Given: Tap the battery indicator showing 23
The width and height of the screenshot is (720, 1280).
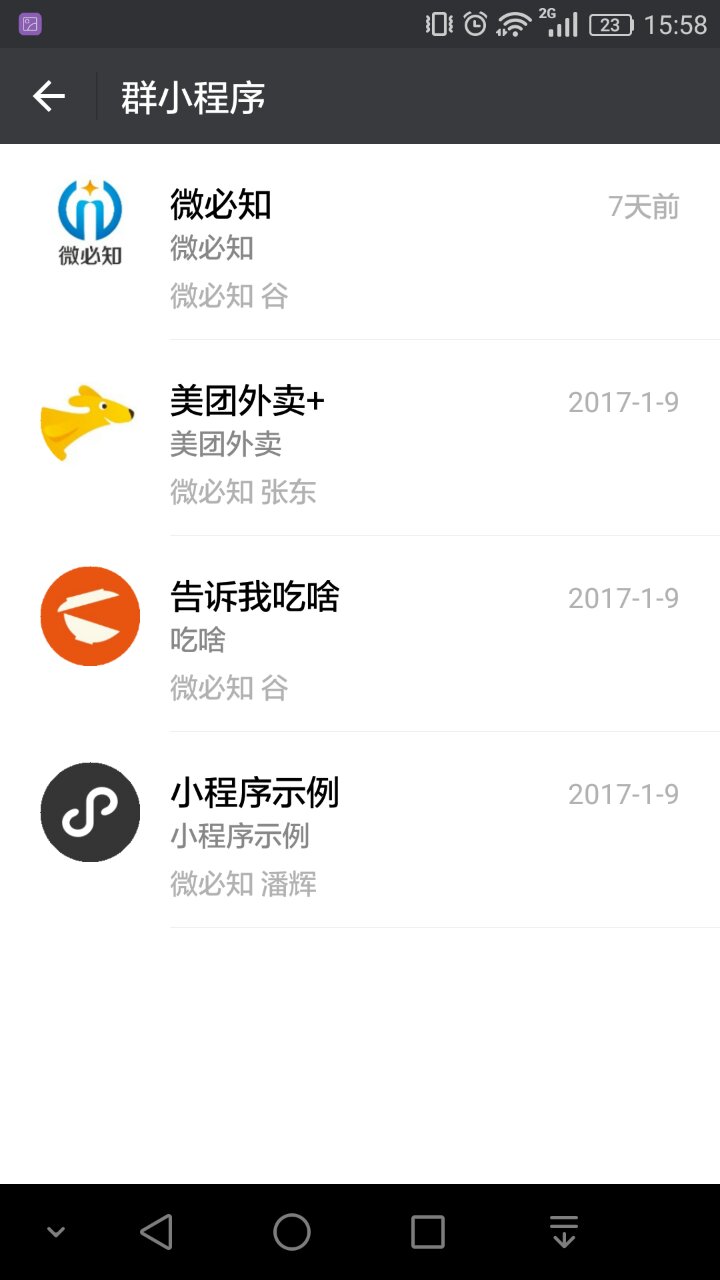Looking at the screenshot, I should tap(611, 24).
